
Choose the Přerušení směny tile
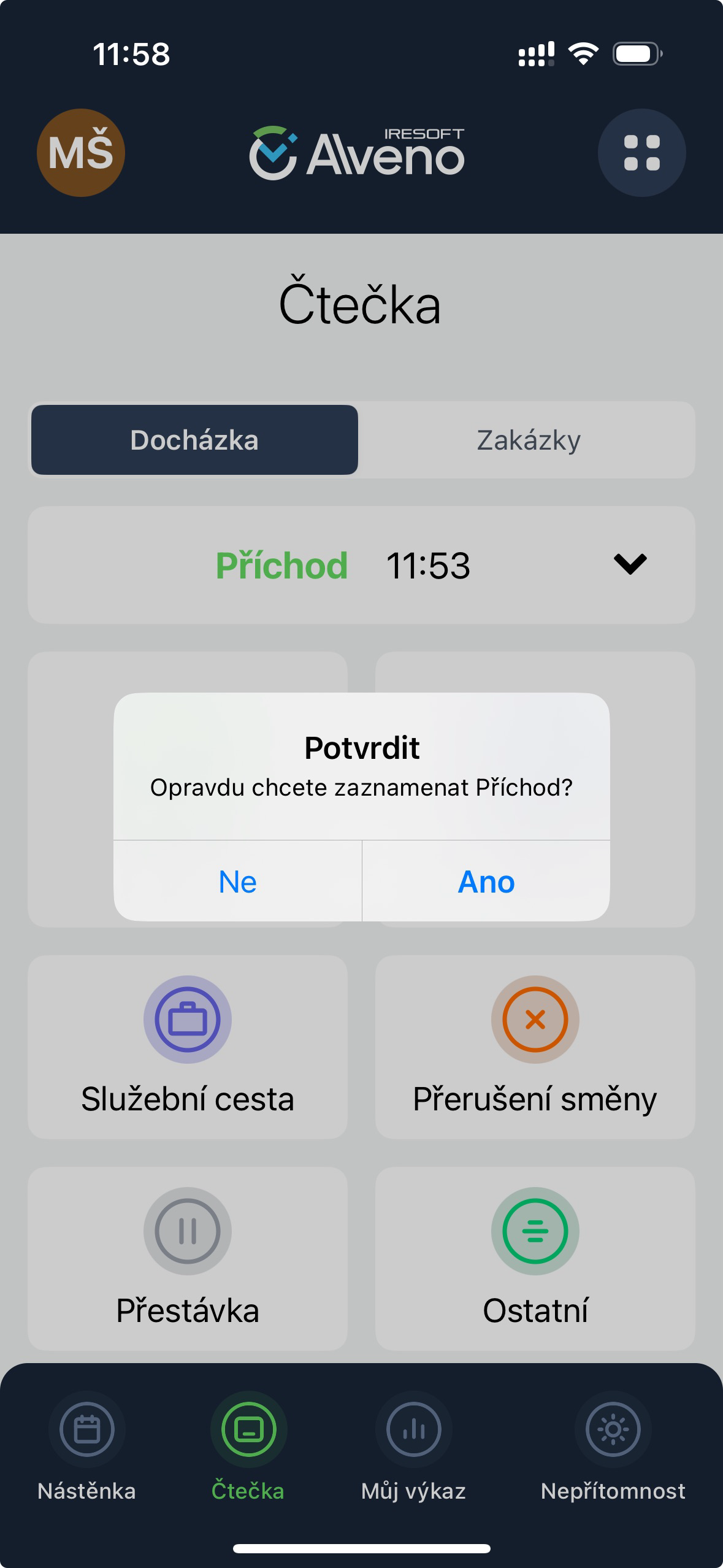(x=535, y=1047)
